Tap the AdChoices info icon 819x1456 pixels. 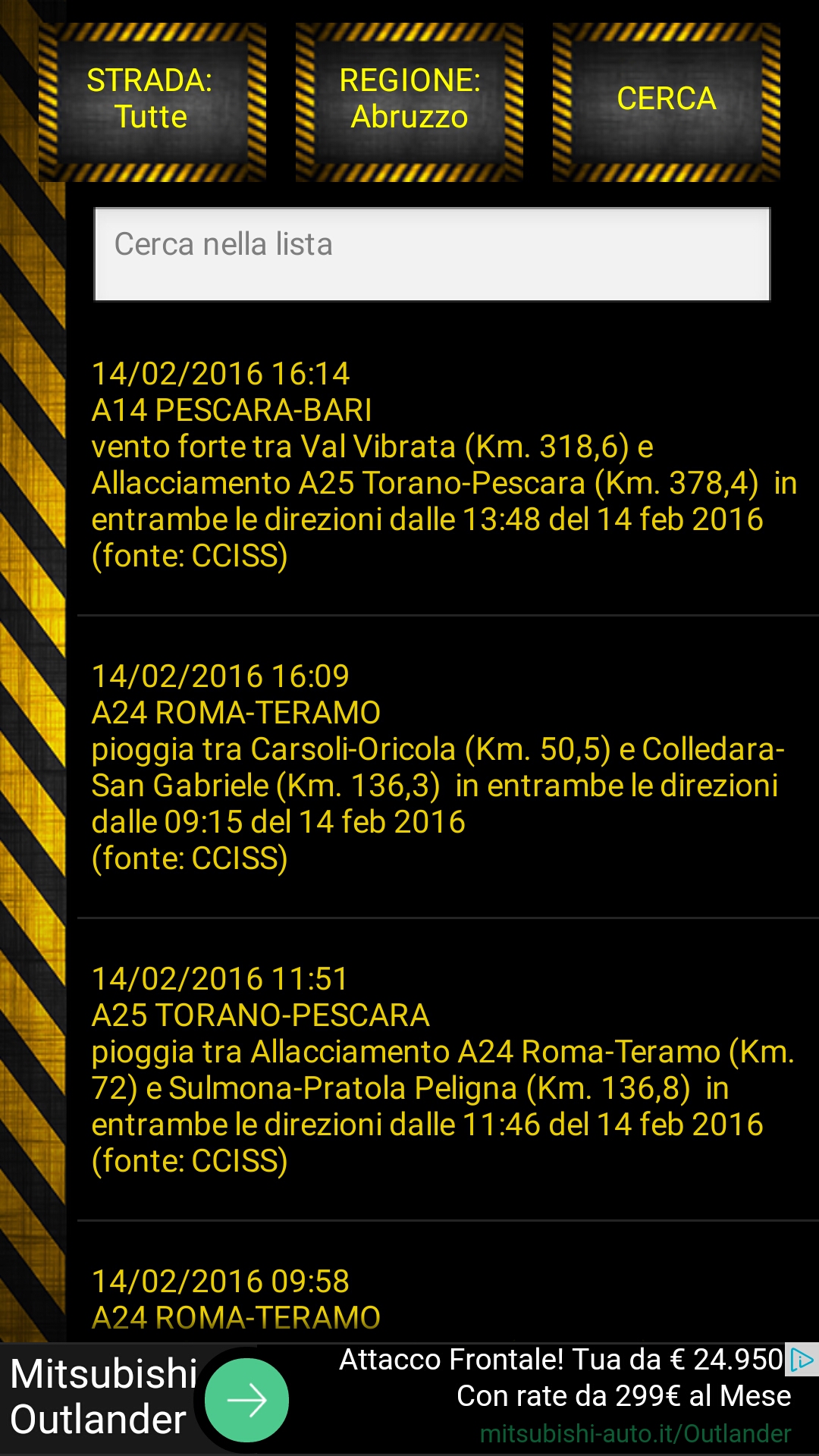click(x=802, y=1360)
